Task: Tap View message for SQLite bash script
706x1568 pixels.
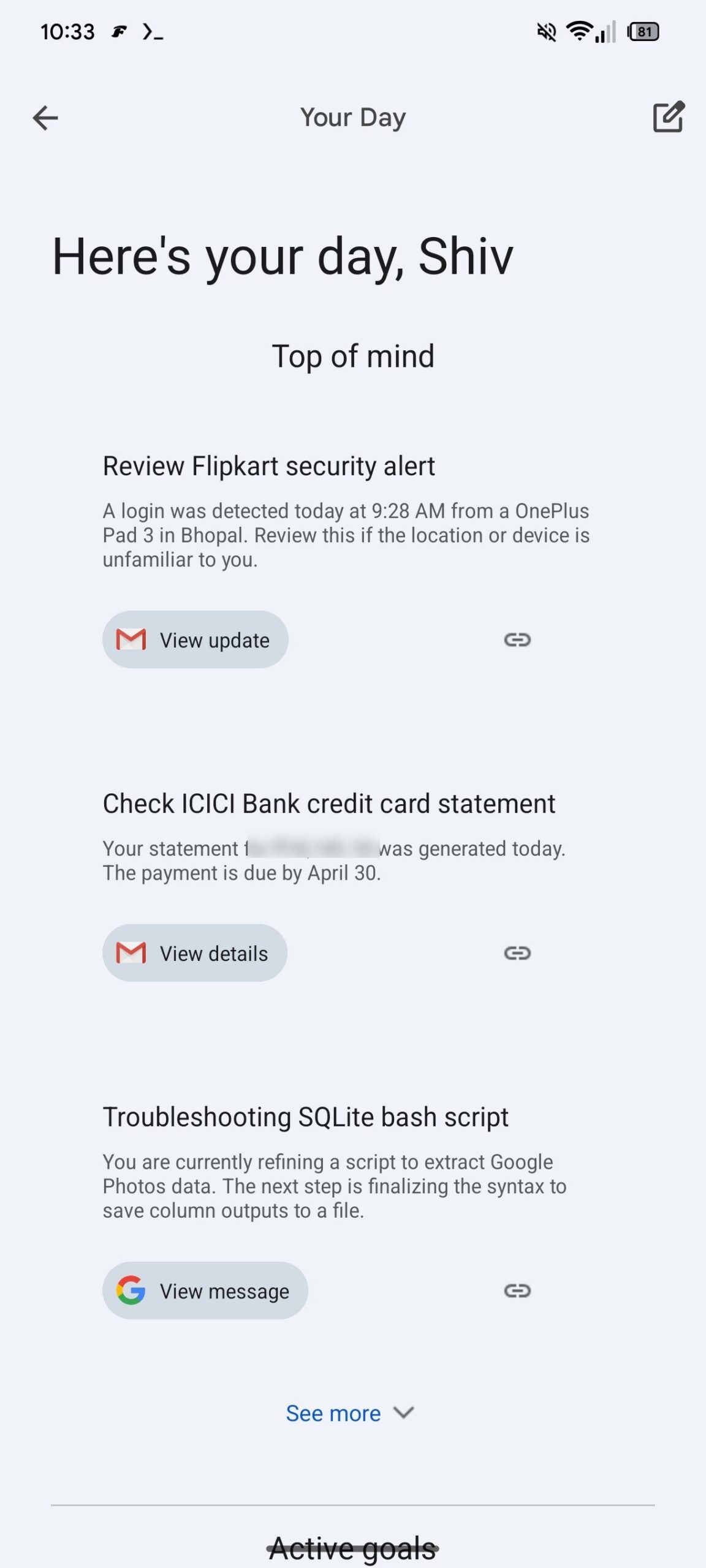Action: [x=205, y=1291]
